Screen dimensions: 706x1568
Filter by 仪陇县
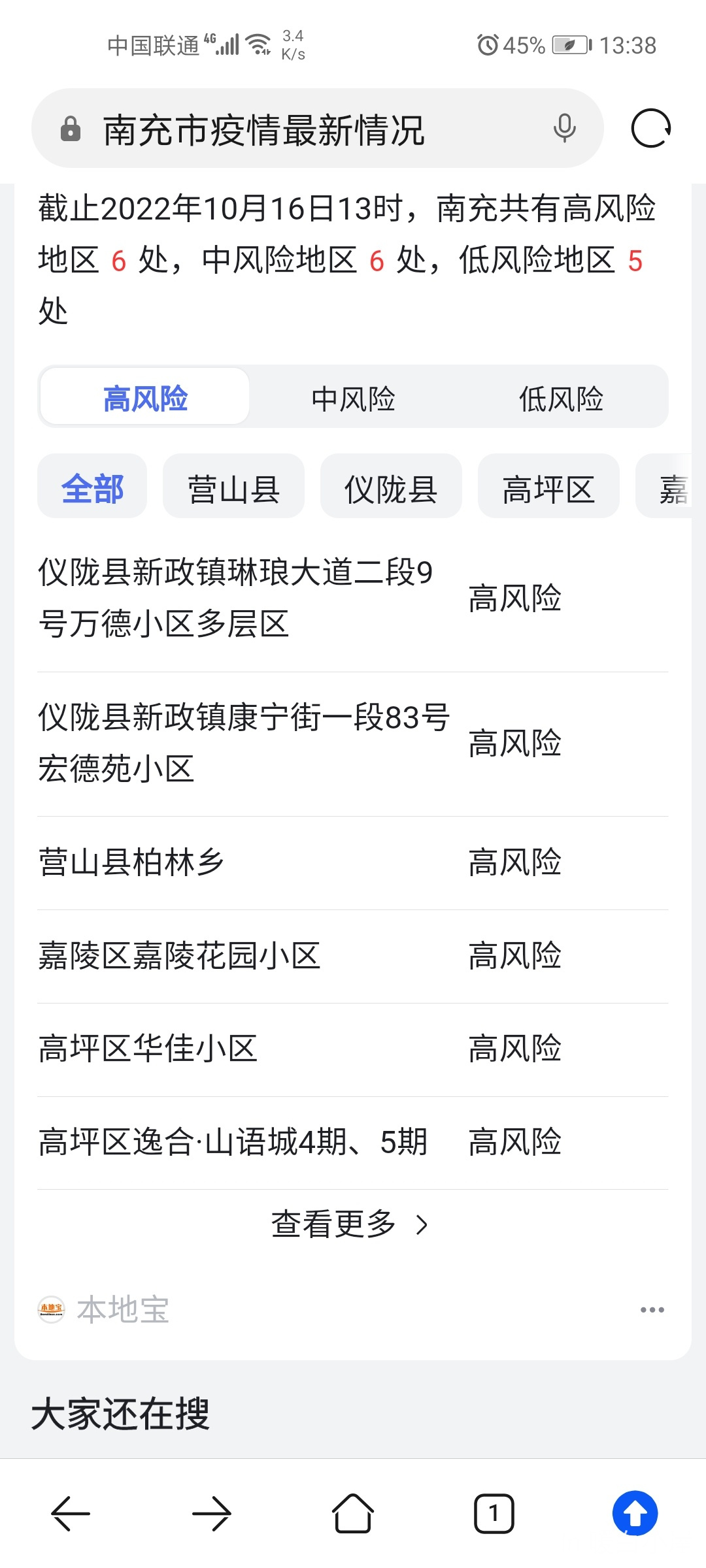click(x=391, y=488)
